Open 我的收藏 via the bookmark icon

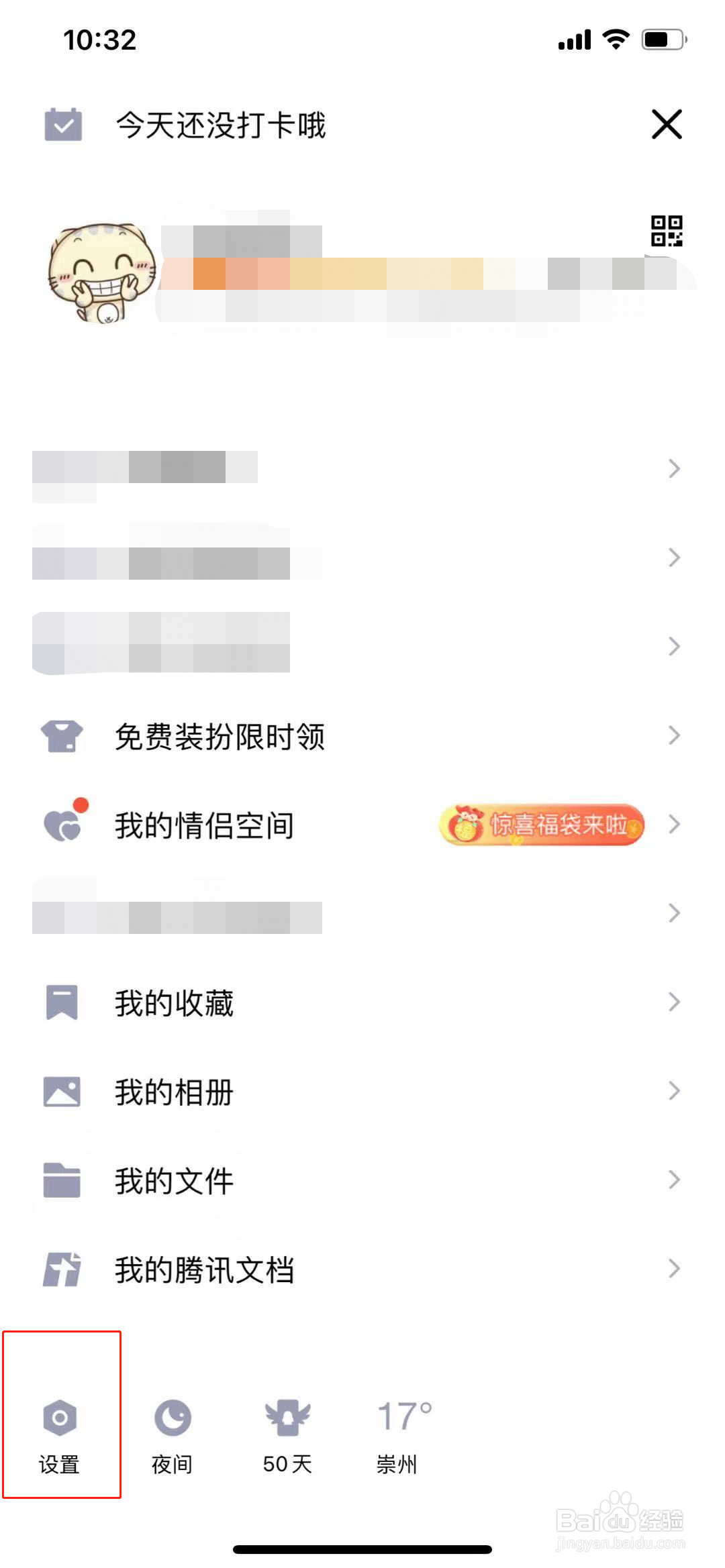click(x=61, y=1002)
